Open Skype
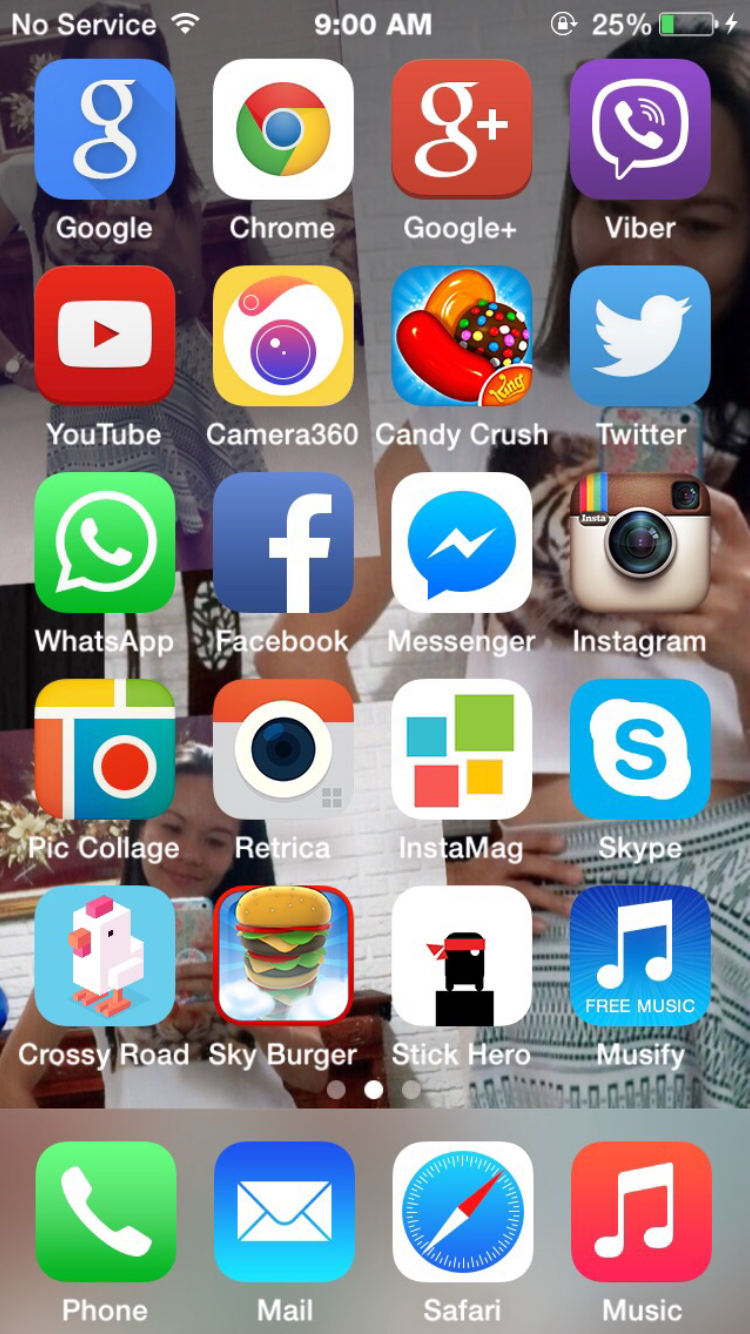The height and width of the screenshot is (1334, 750). click(x=640, y=749)
